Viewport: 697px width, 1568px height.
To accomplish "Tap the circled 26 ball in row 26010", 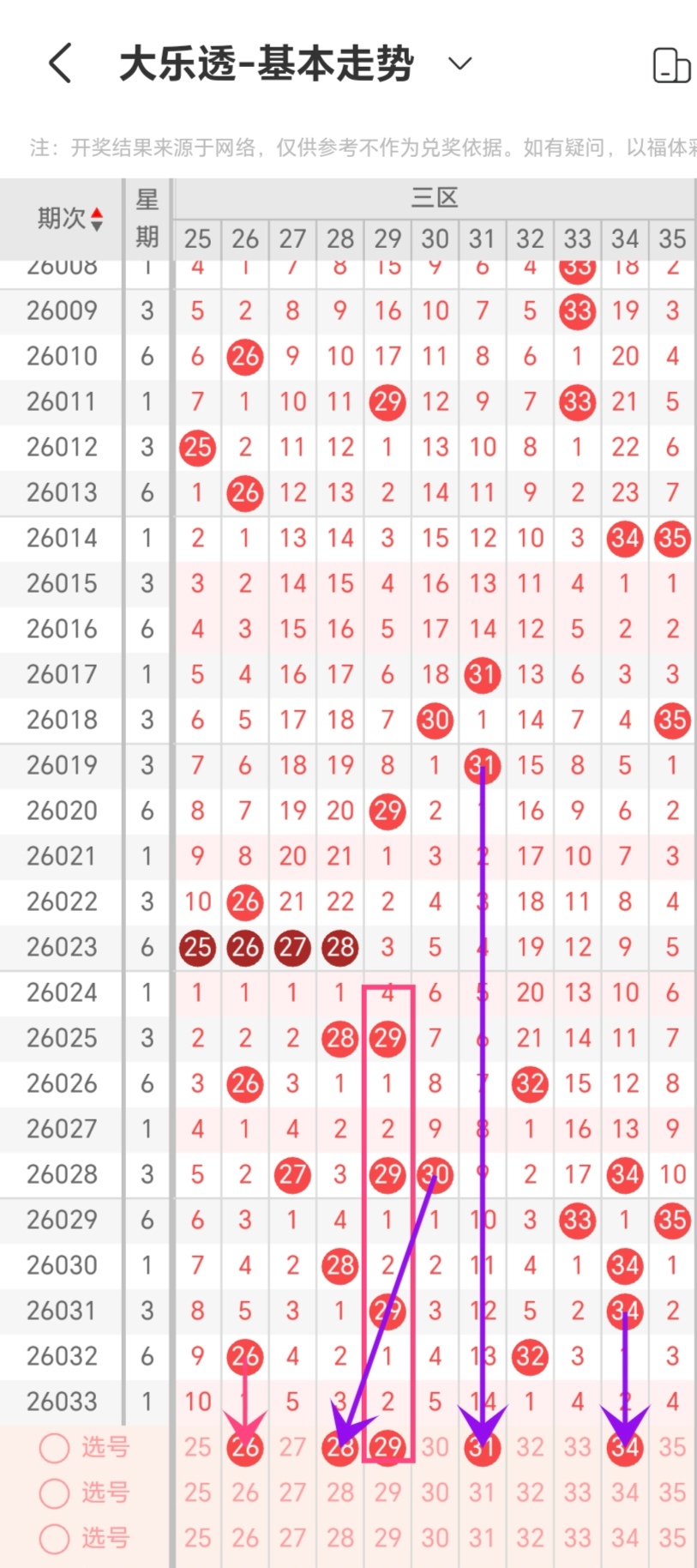I will (244, 356).
